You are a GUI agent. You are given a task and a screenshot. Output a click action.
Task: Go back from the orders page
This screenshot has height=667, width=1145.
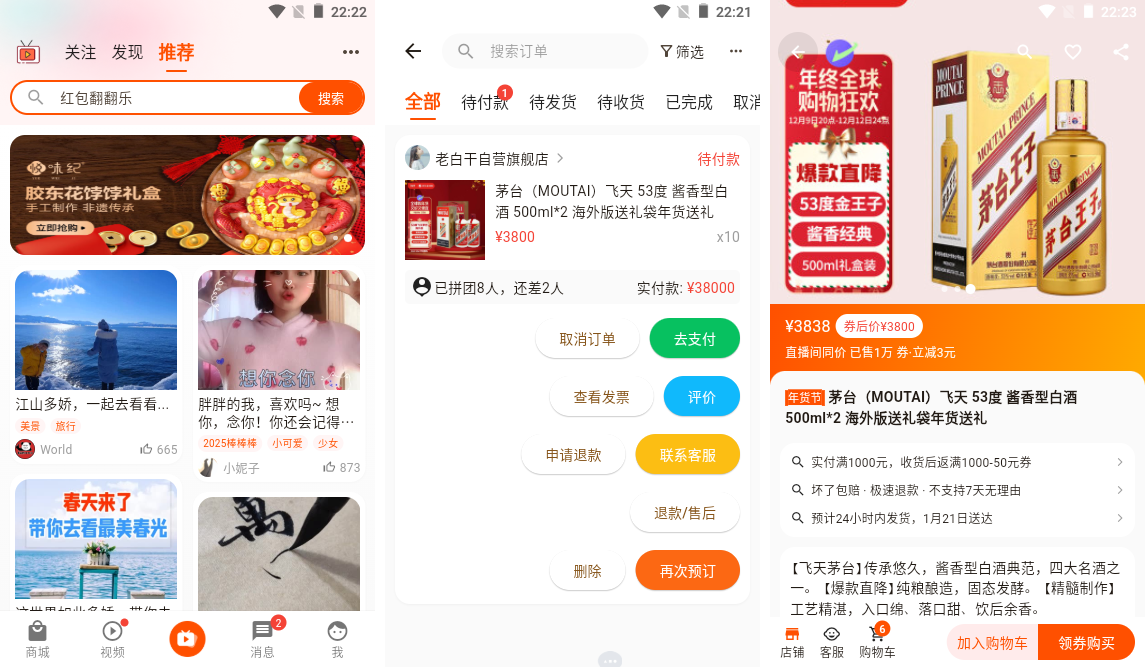[x=413, y=51]
